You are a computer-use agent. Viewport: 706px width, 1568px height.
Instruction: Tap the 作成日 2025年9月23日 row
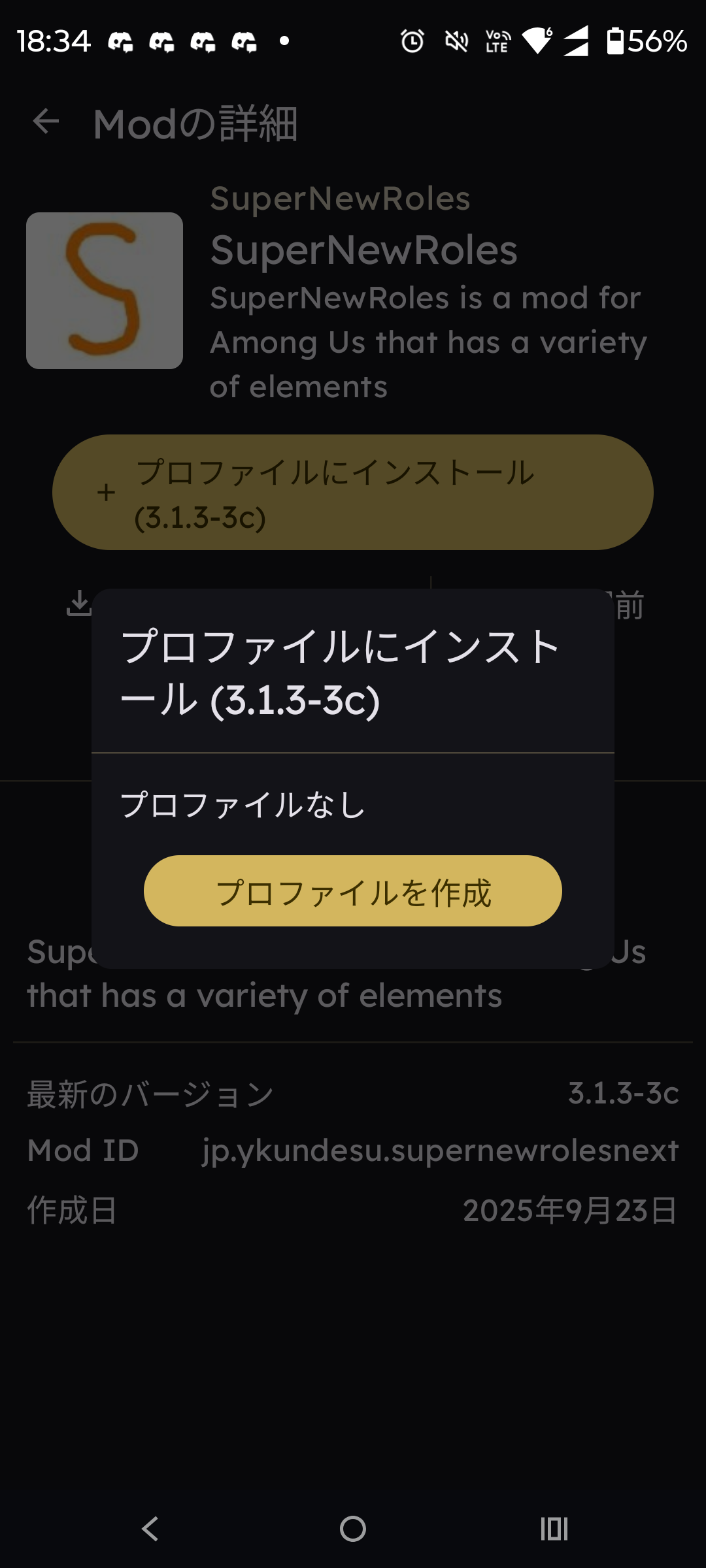353,1209
